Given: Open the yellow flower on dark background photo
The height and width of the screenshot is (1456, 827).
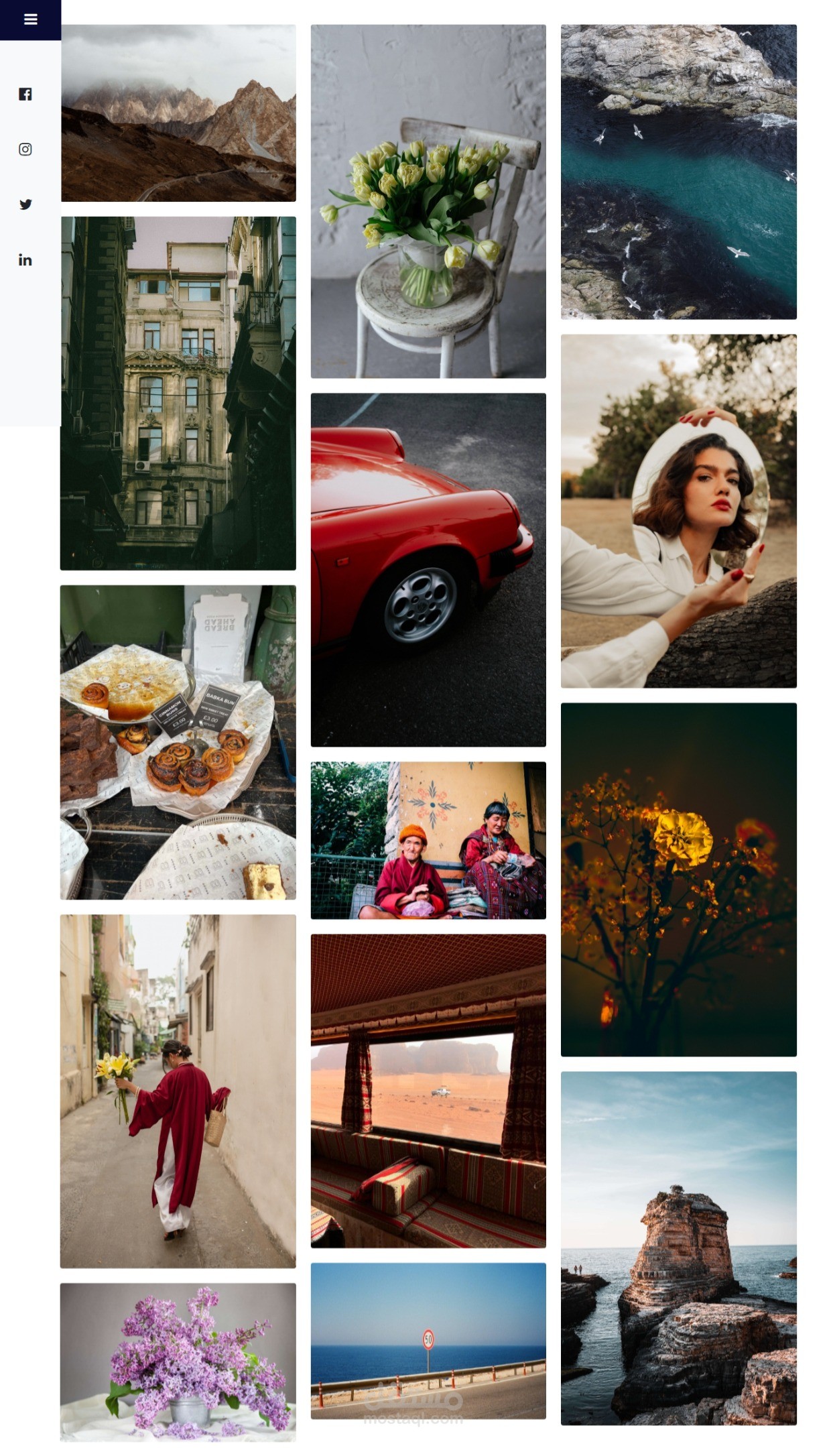Looking at the screenshot, I should coord(678,879).
